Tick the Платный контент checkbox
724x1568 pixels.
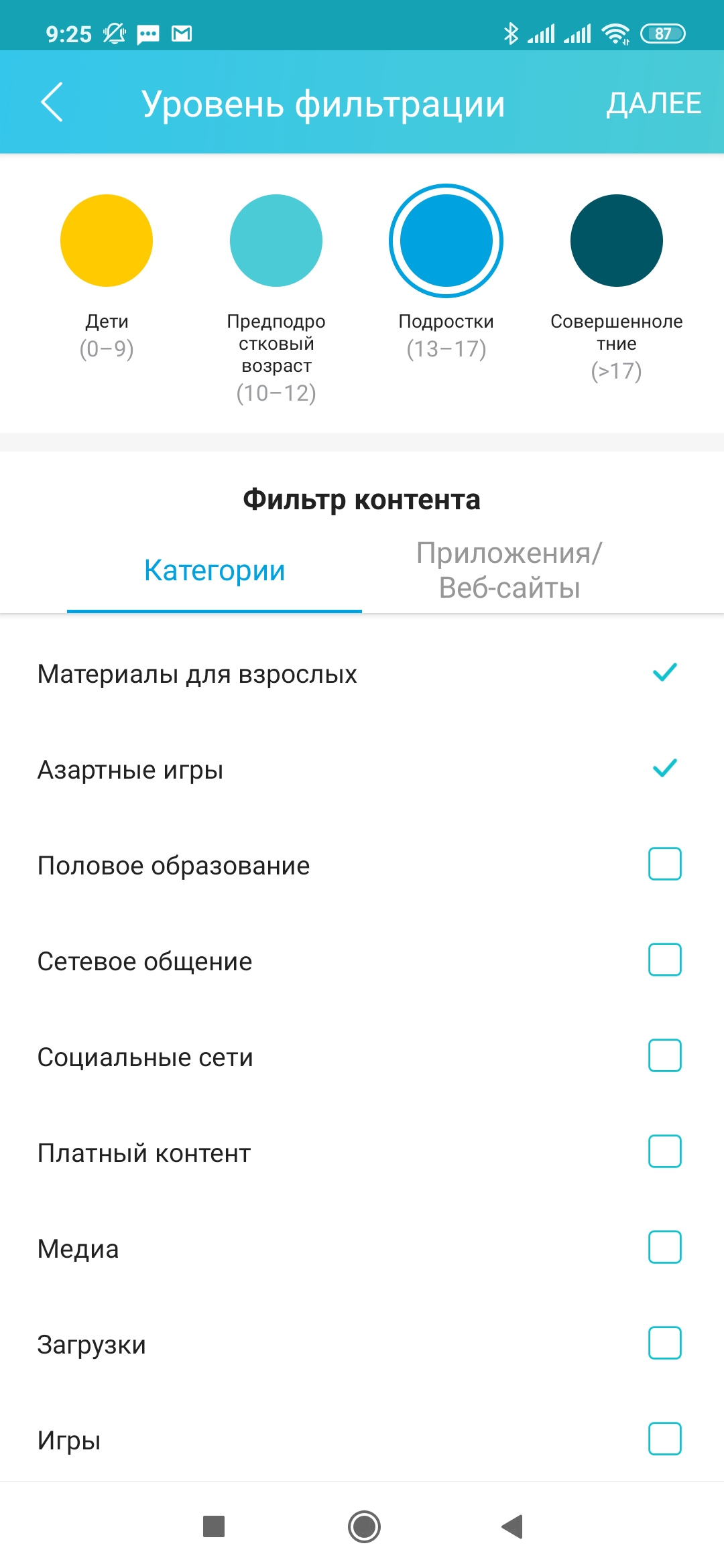click(664, 1152)
